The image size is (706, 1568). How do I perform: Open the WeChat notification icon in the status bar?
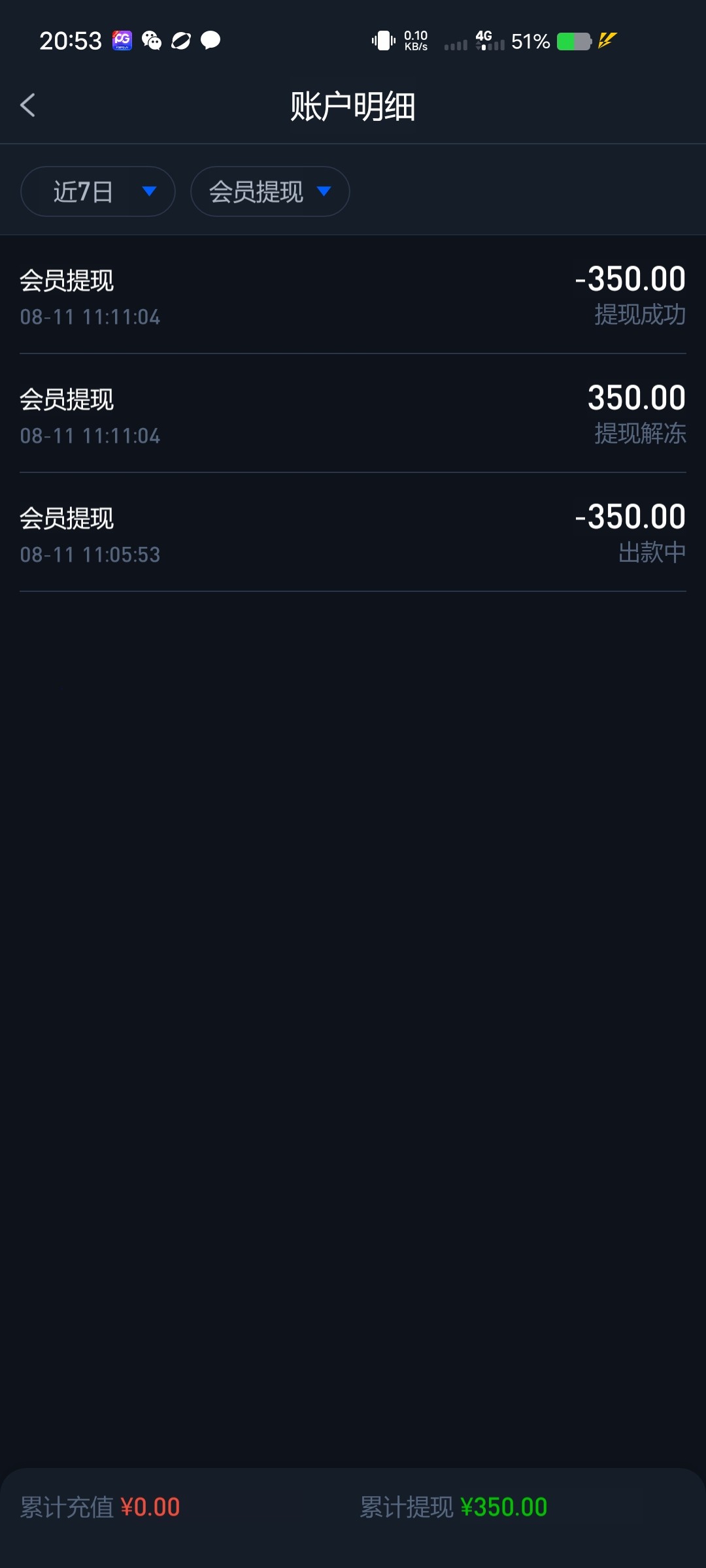click(x=152, y=41)
